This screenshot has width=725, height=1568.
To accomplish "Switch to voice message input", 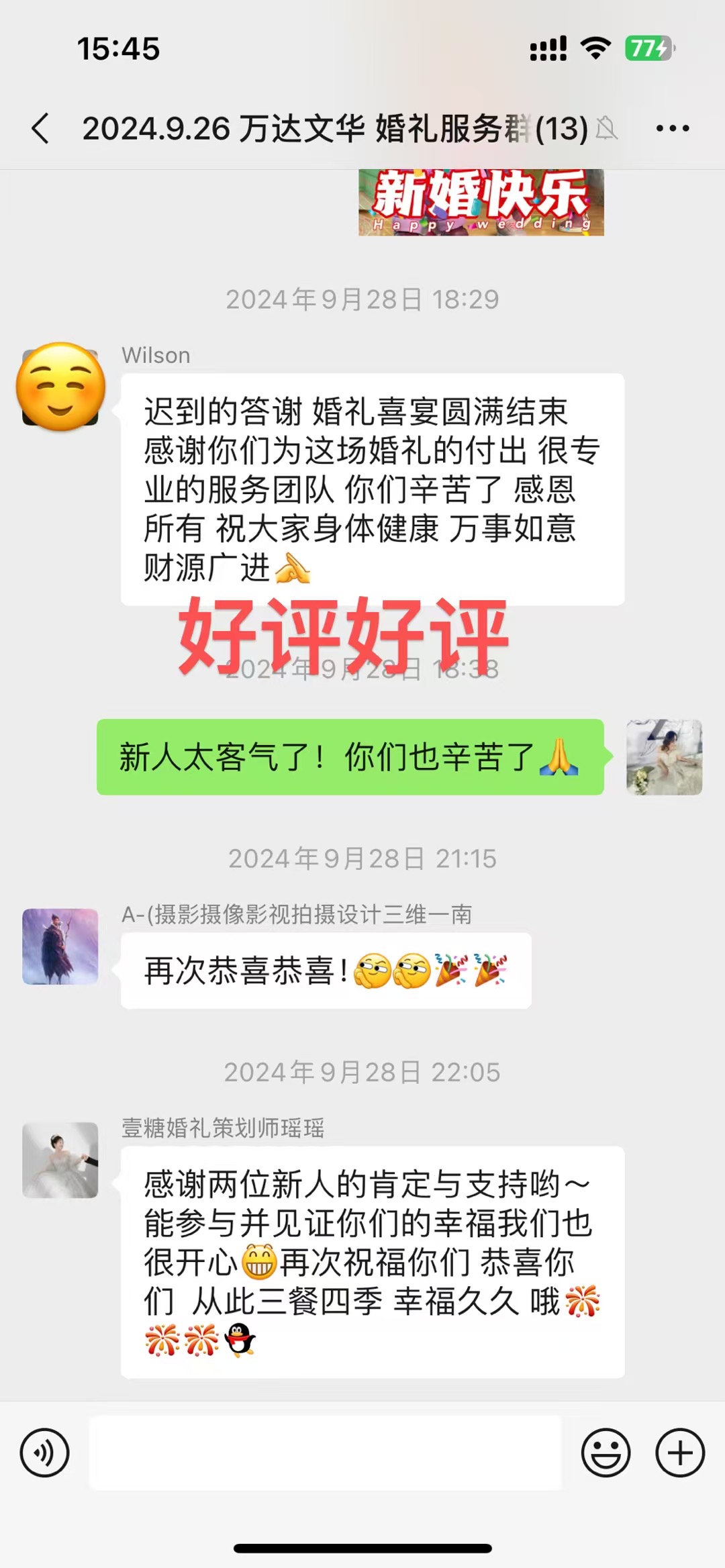I will click(x=44, y=1453).
